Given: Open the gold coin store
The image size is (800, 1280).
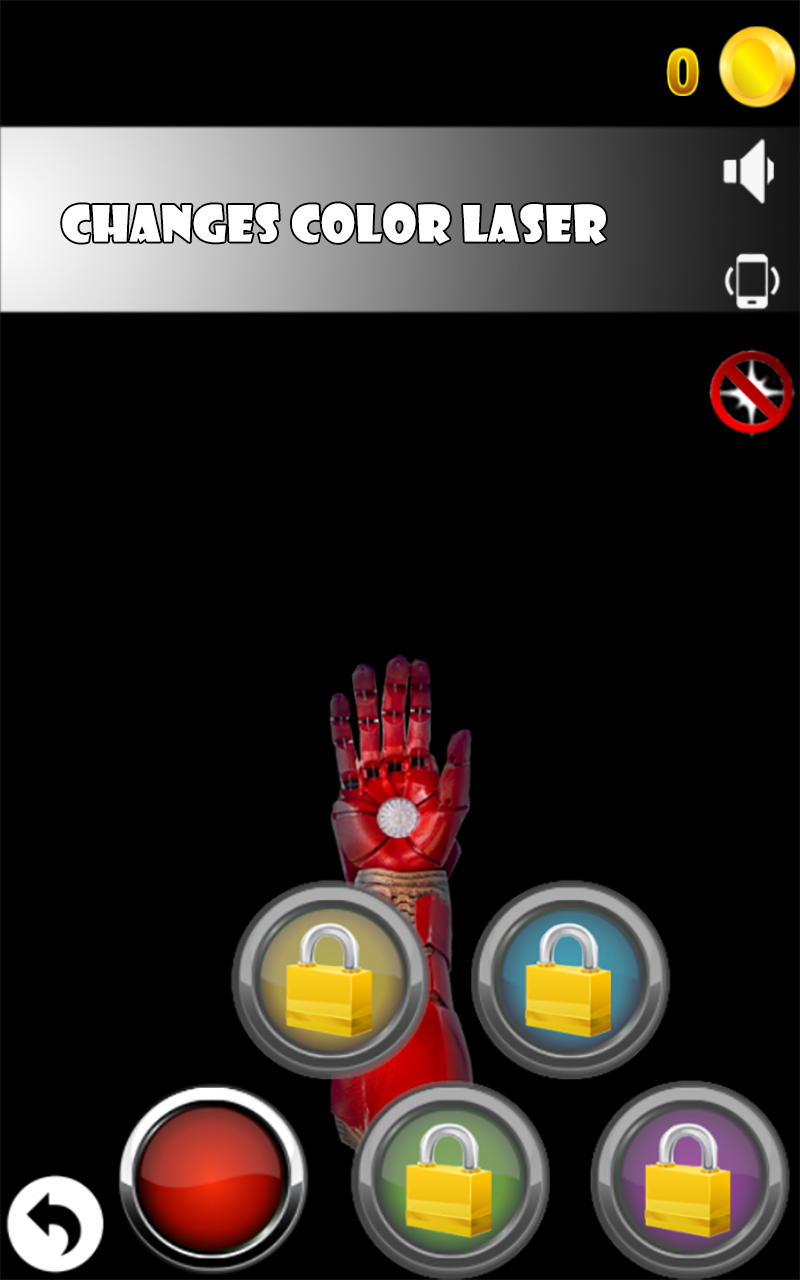Looking at the screenshot, I should (x=757, y=67).
